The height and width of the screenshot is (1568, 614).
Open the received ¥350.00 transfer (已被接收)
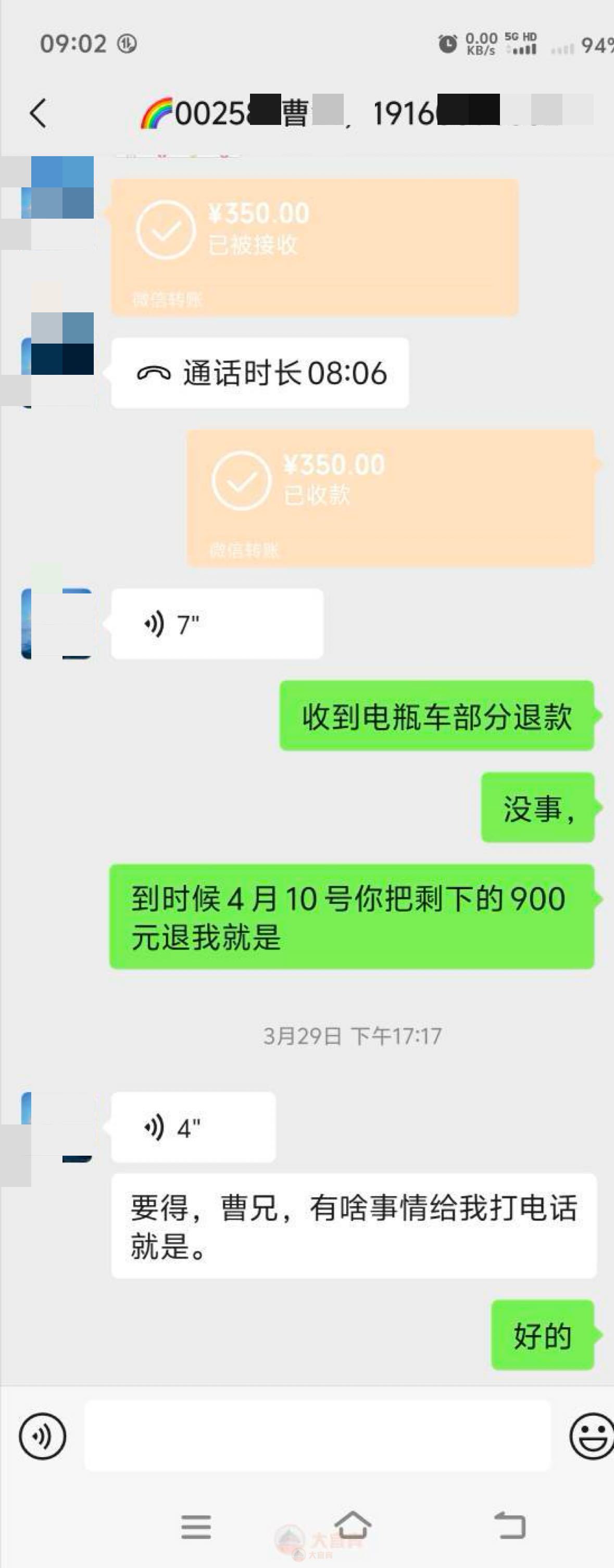pyautogui.click(x=315, y=247)
